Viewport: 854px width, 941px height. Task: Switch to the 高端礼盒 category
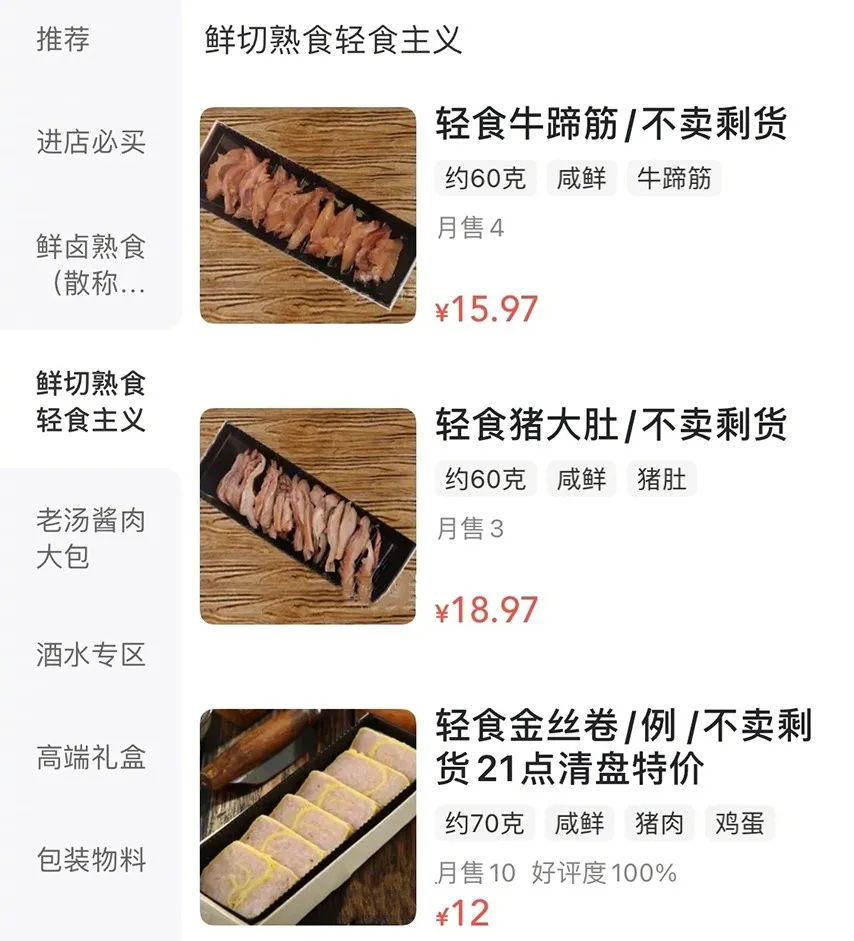(x=91, y=757)
